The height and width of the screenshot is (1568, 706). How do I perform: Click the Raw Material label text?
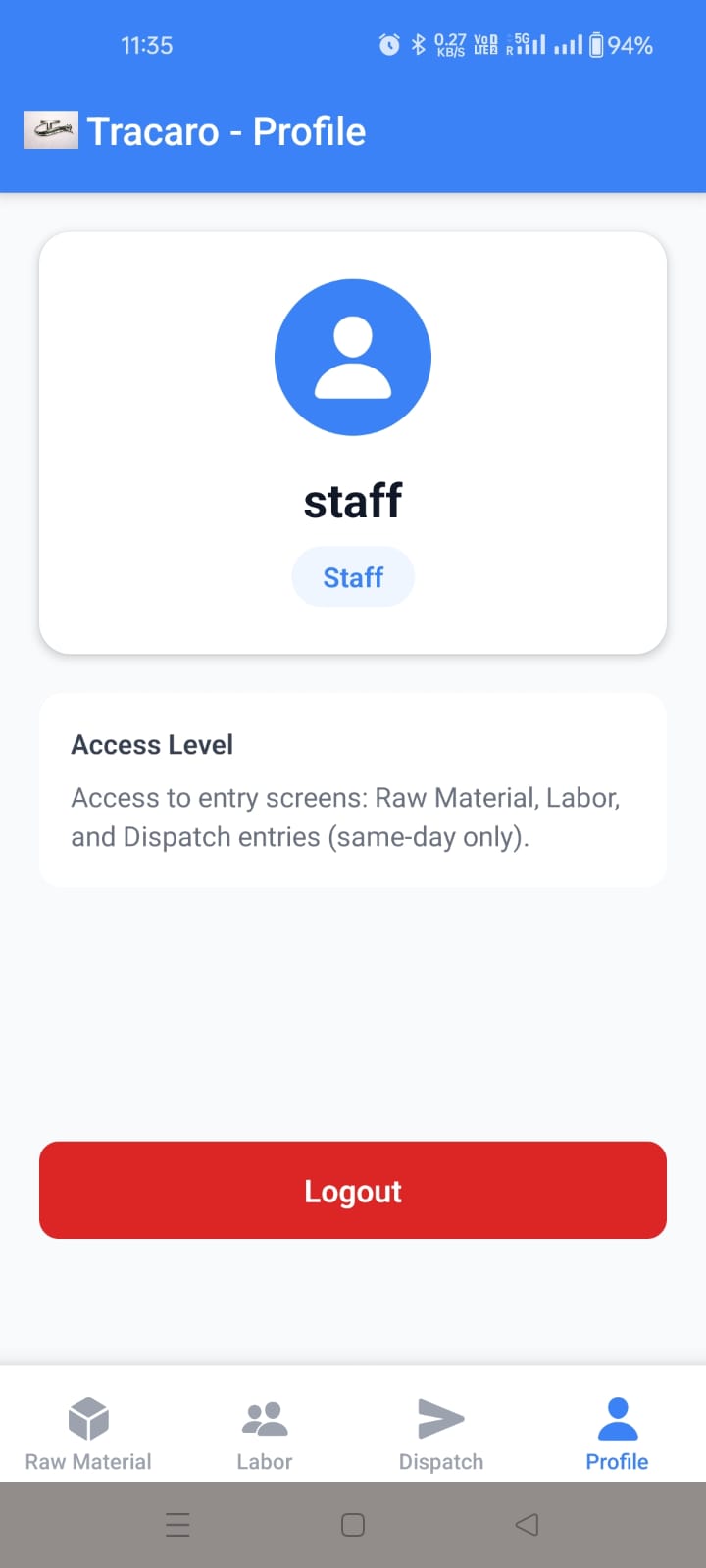(x=87, y=1461)
